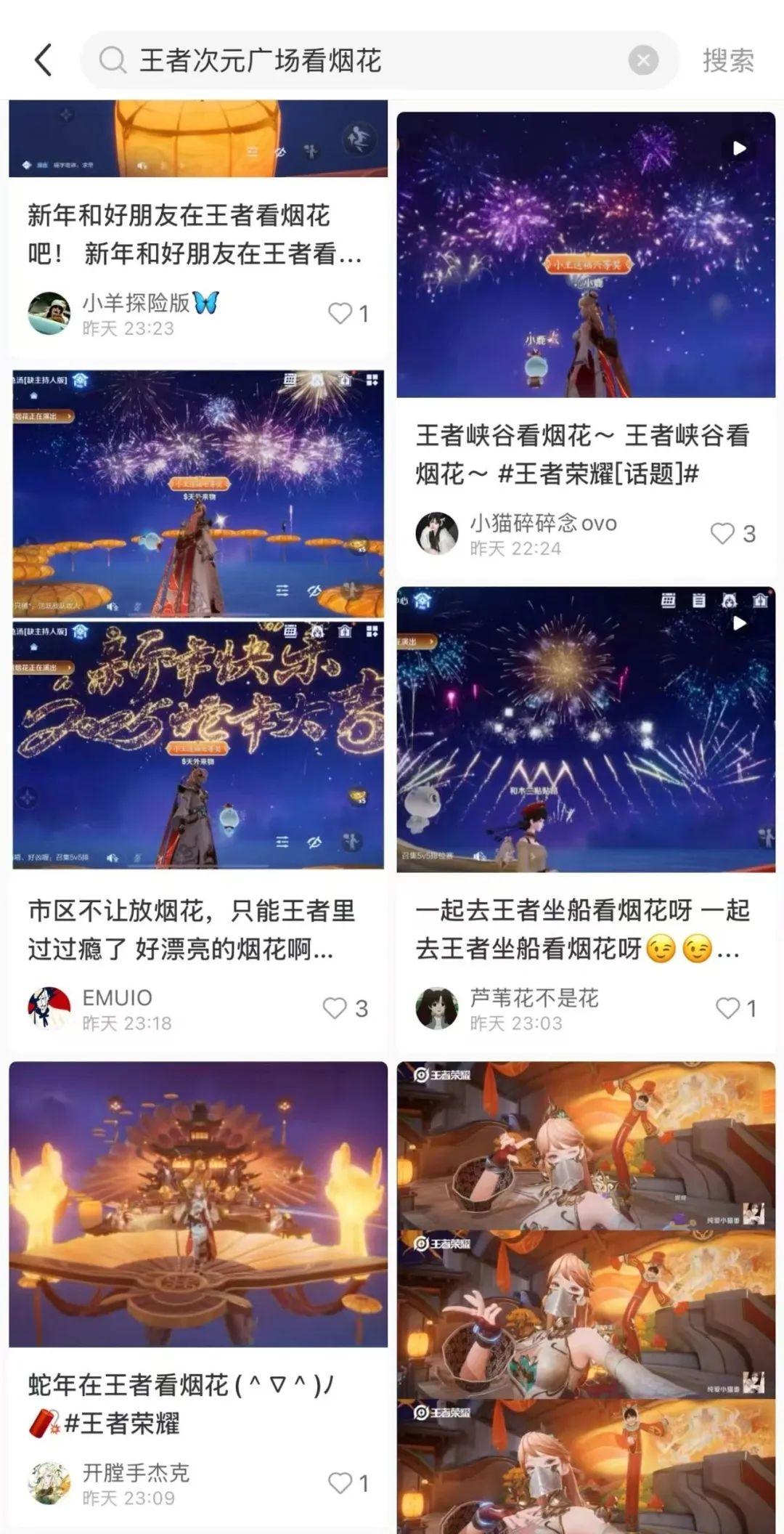Like the post by EMUIO
This screenshot has width=784, height=1534.
coord(335,1007)
